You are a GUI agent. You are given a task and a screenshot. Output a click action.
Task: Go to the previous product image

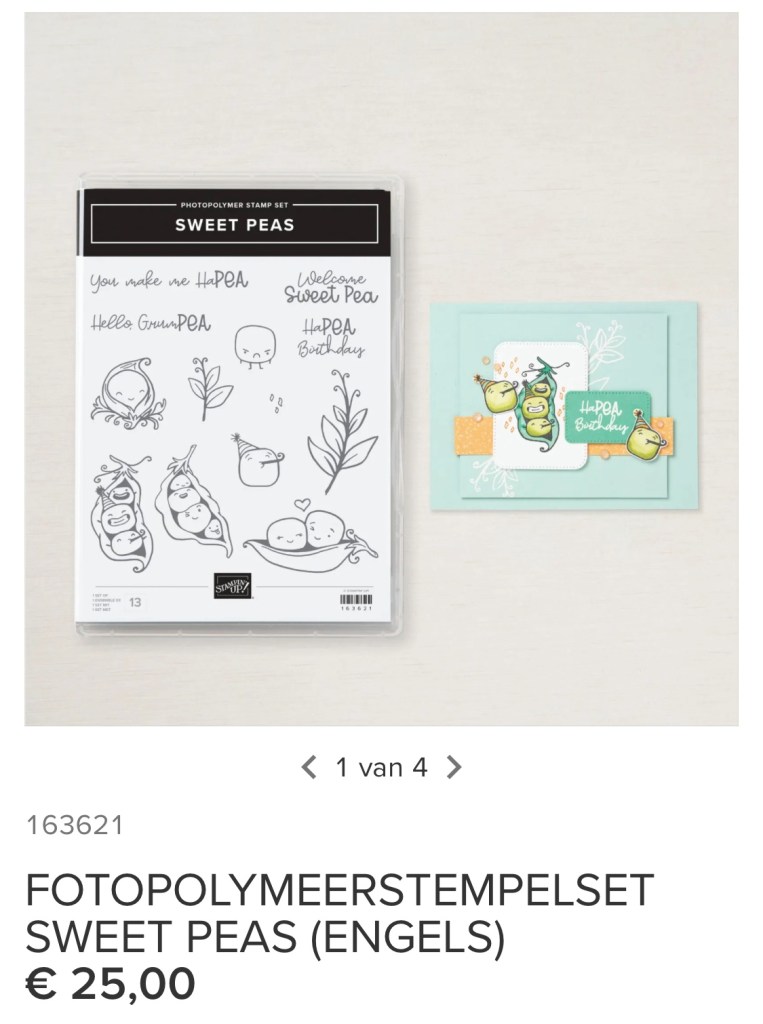[309, 768]
